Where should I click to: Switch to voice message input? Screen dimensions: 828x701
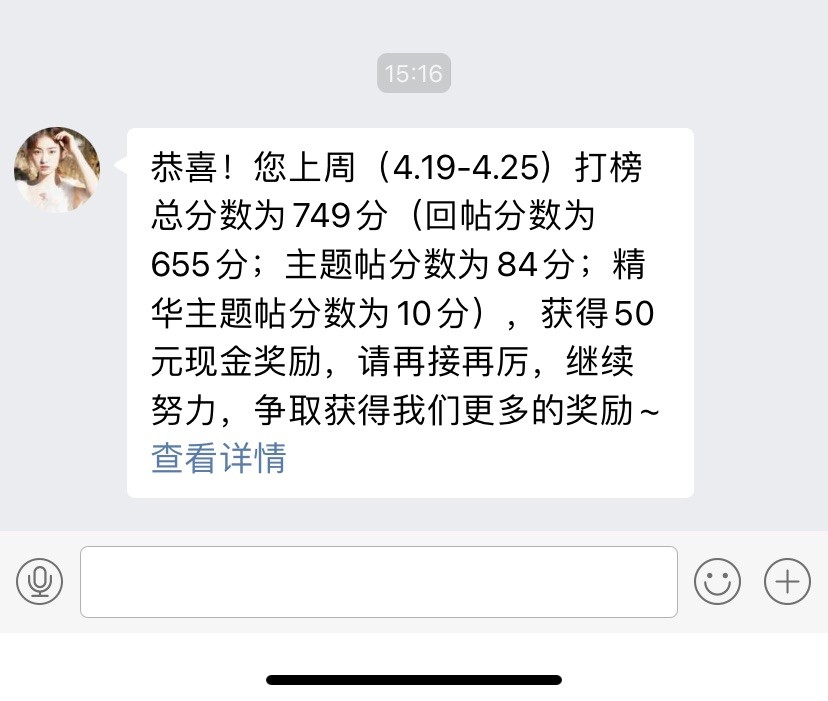pyautogui.click(x=40, y=580)
